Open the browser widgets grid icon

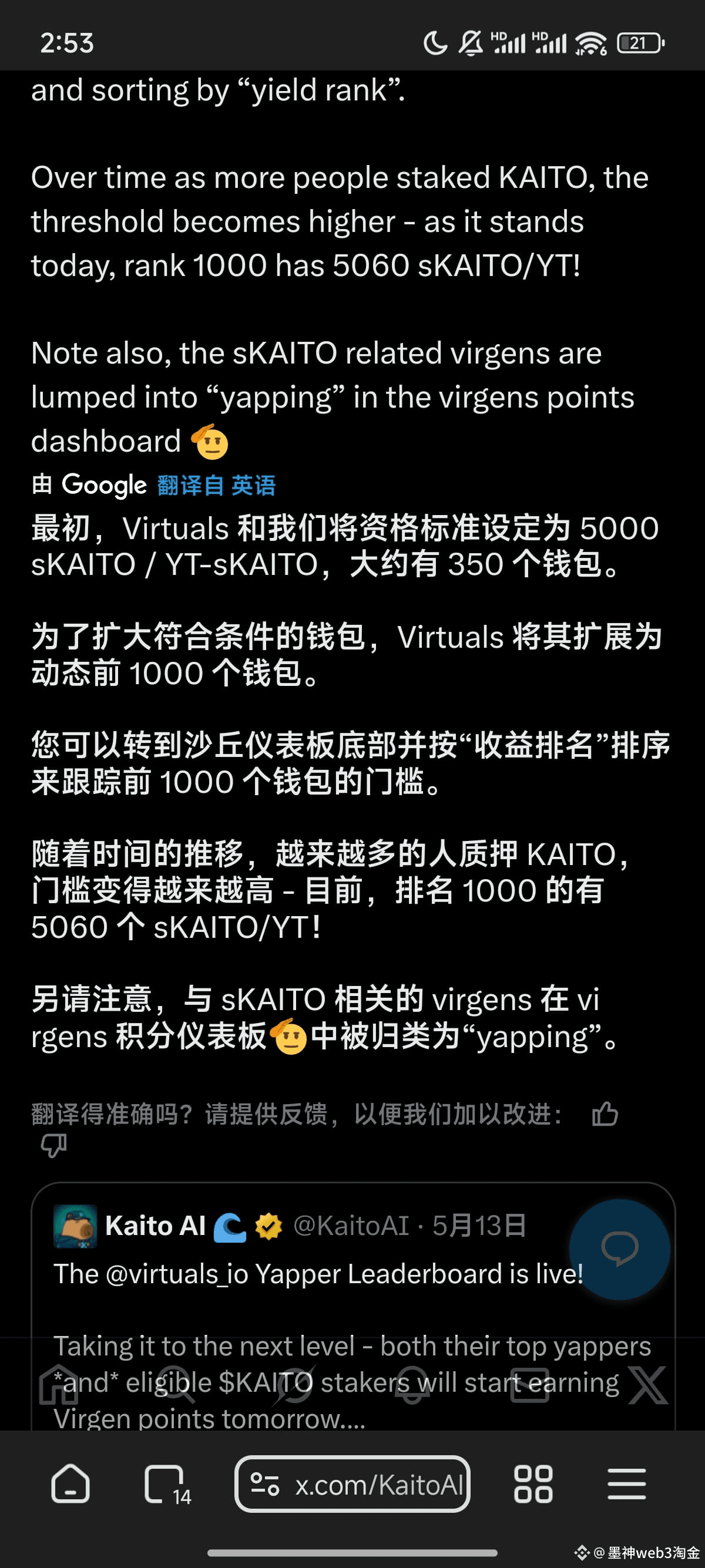(533, 1484)
